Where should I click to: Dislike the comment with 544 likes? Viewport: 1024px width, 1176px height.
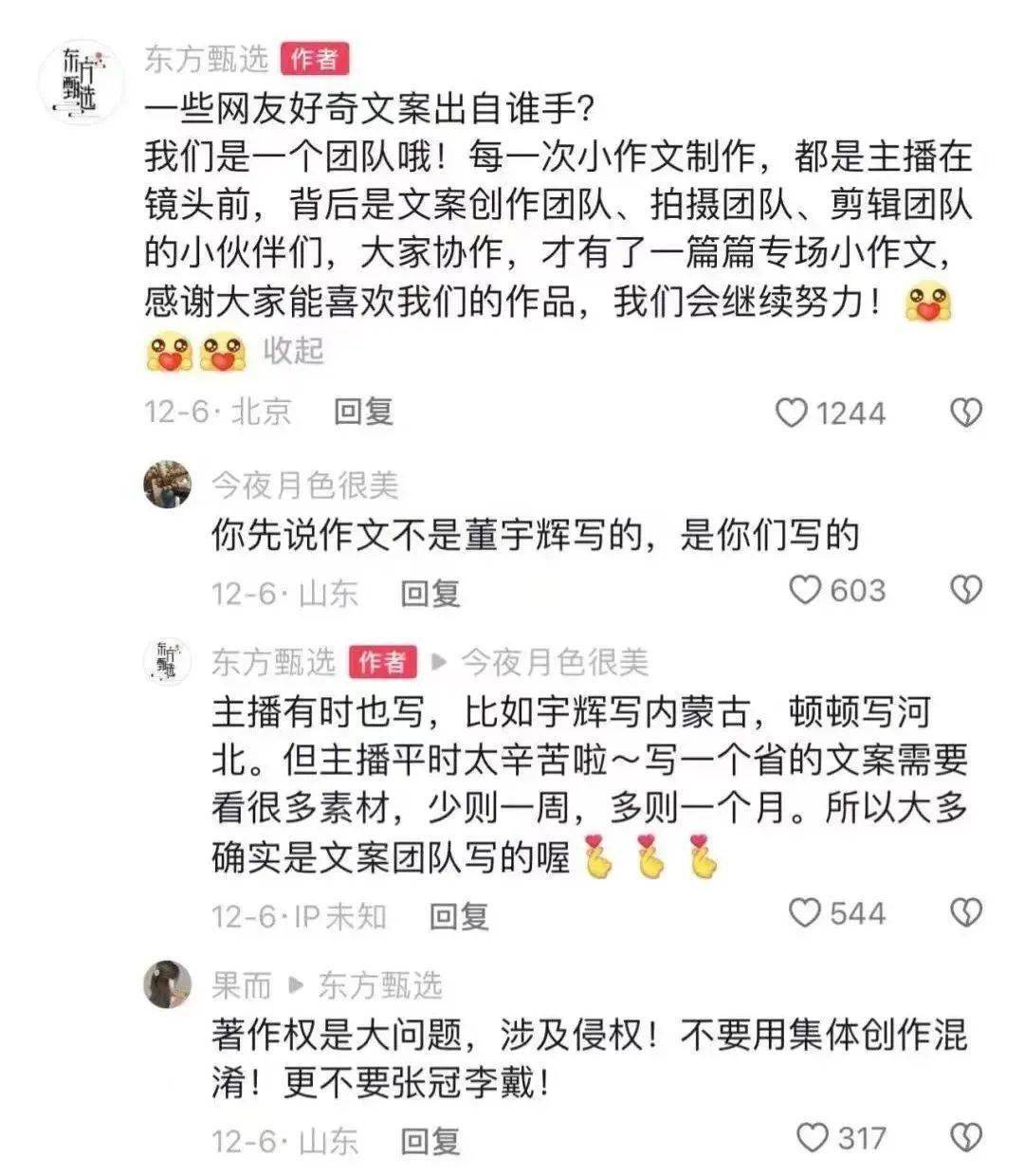point(965,913)
